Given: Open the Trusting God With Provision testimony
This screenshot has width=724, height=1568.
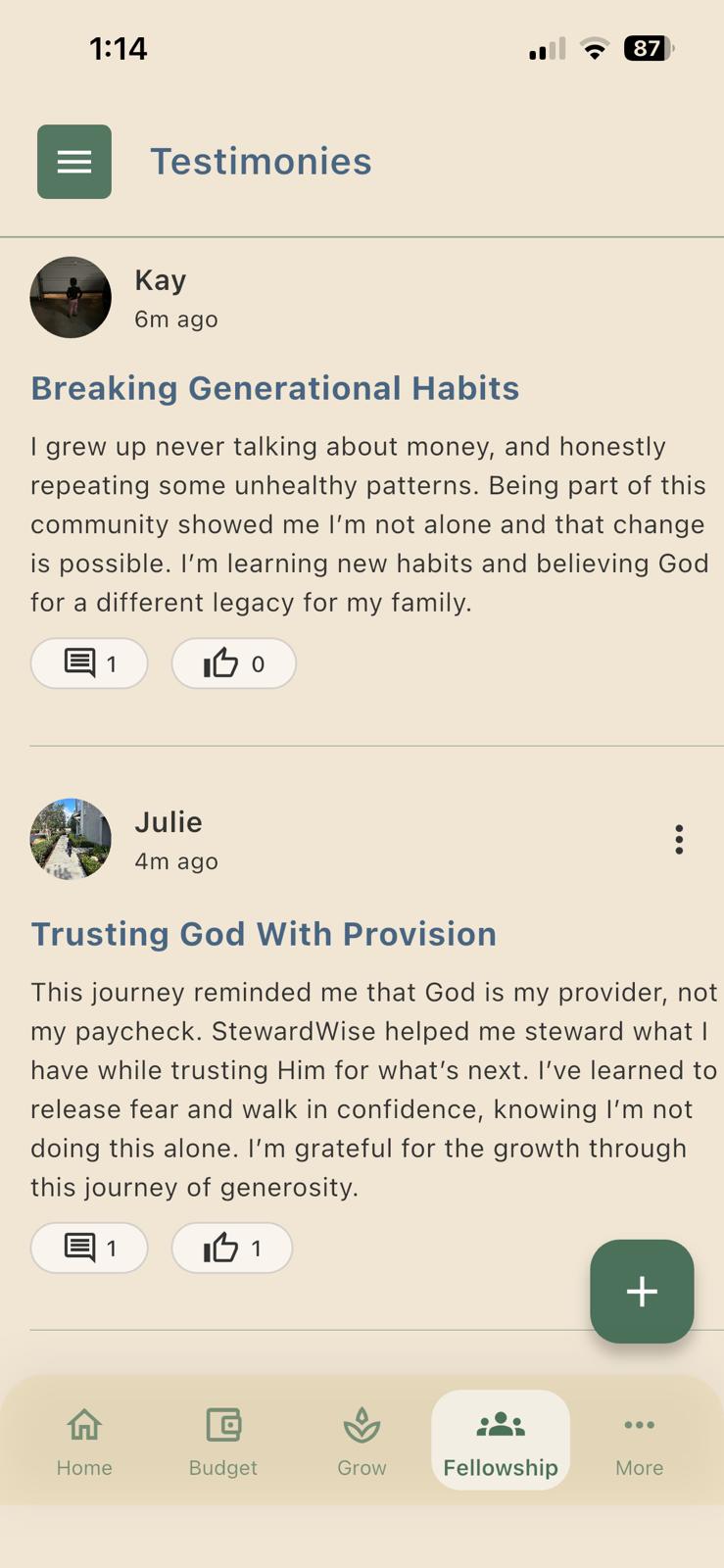Looking at the screenshot, I should click(264, 934).
